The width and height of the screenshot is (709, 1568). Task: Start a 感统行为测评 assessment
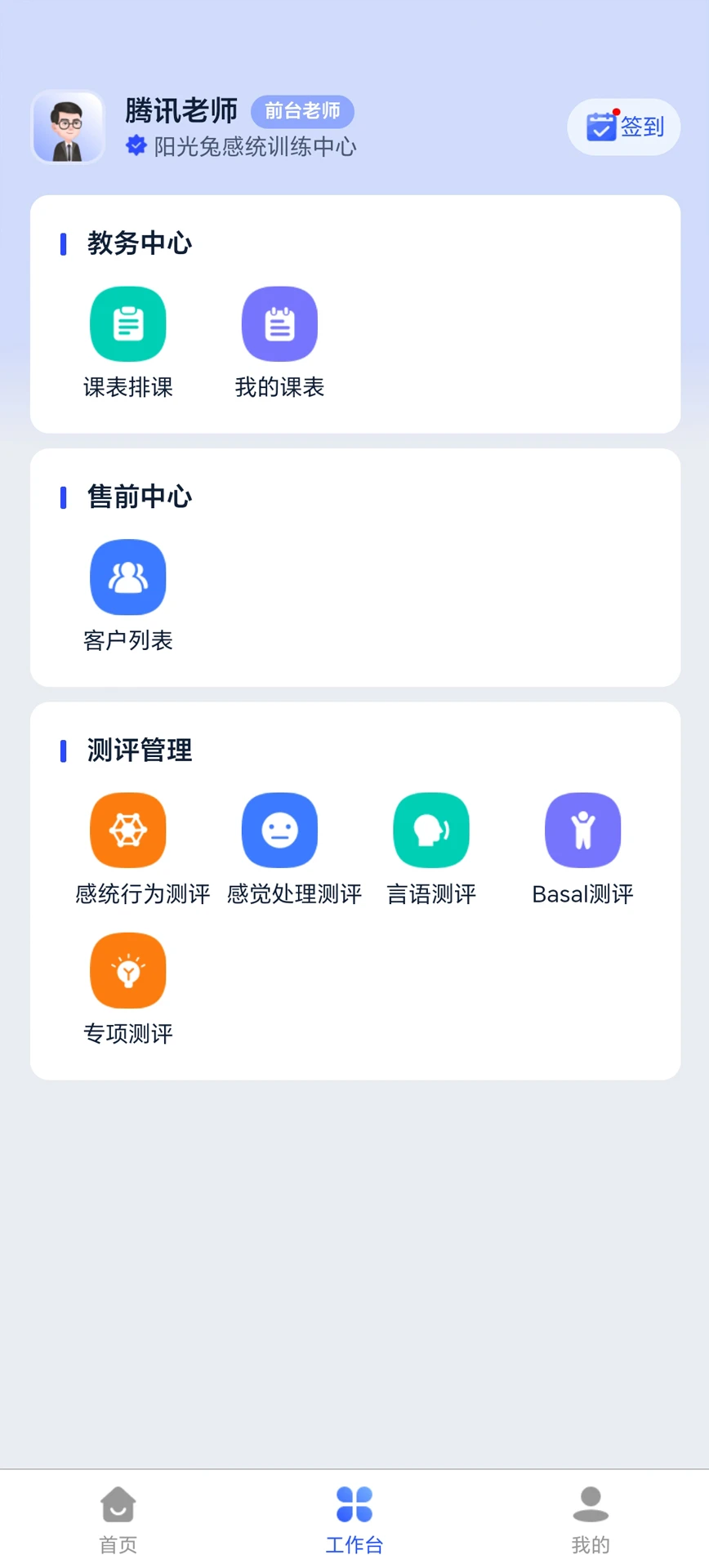pyautogui.click(x=127, y=830)
